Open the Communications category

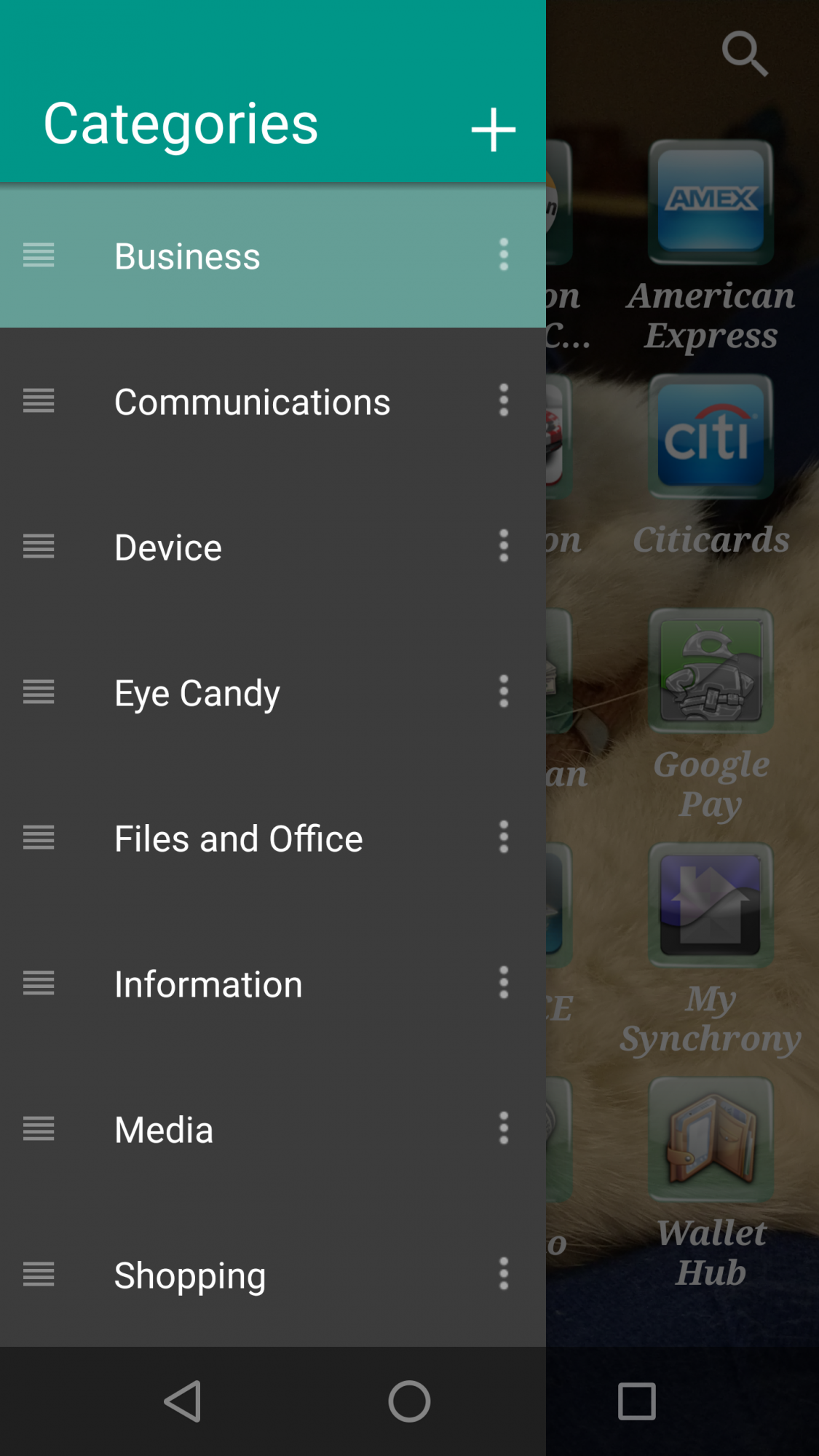click(252, 402)
